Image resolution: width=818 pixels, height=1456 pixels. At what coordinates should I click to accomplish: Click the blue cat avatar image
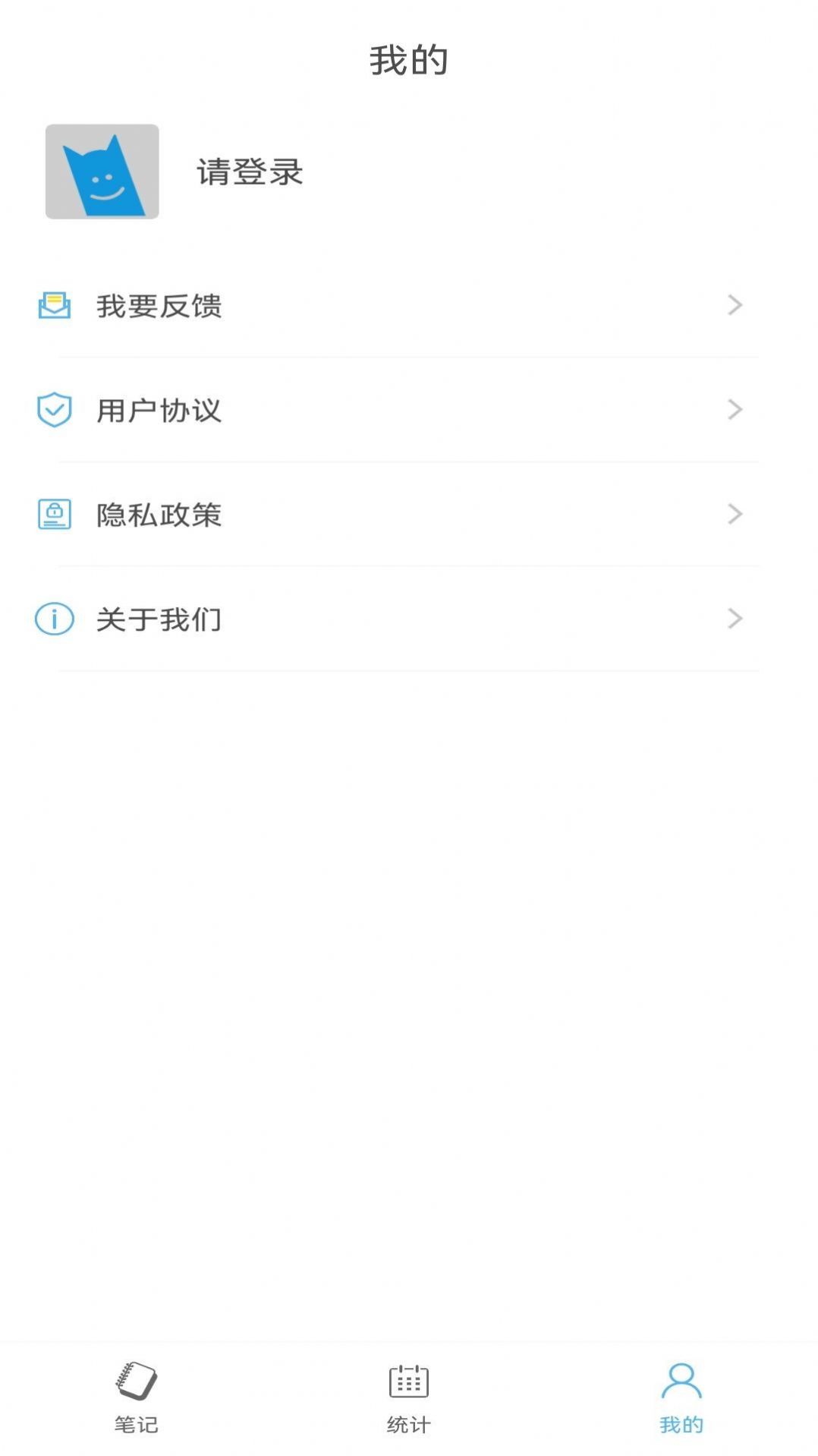point(103,172)
